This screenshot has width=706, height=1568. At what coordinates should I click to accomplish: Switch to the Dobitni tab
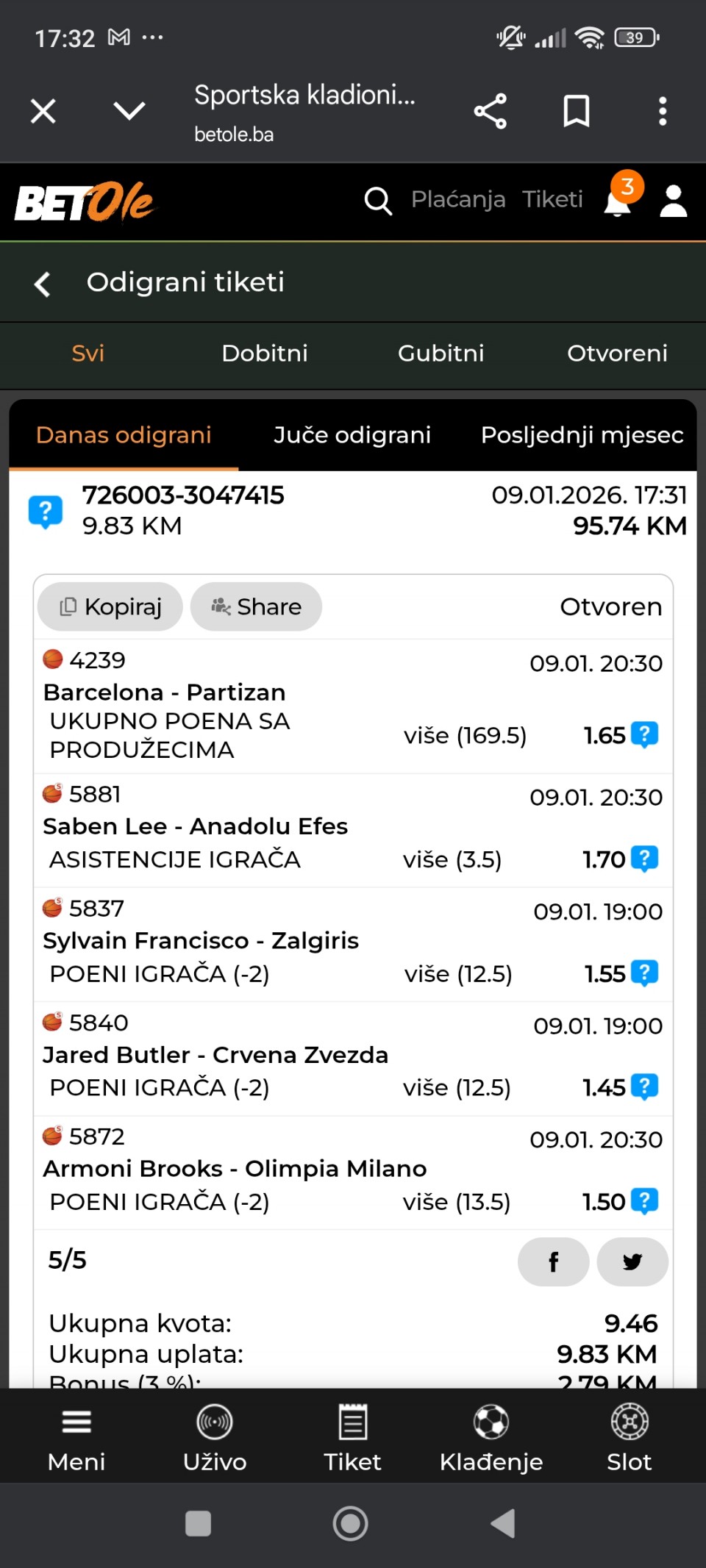265,354
